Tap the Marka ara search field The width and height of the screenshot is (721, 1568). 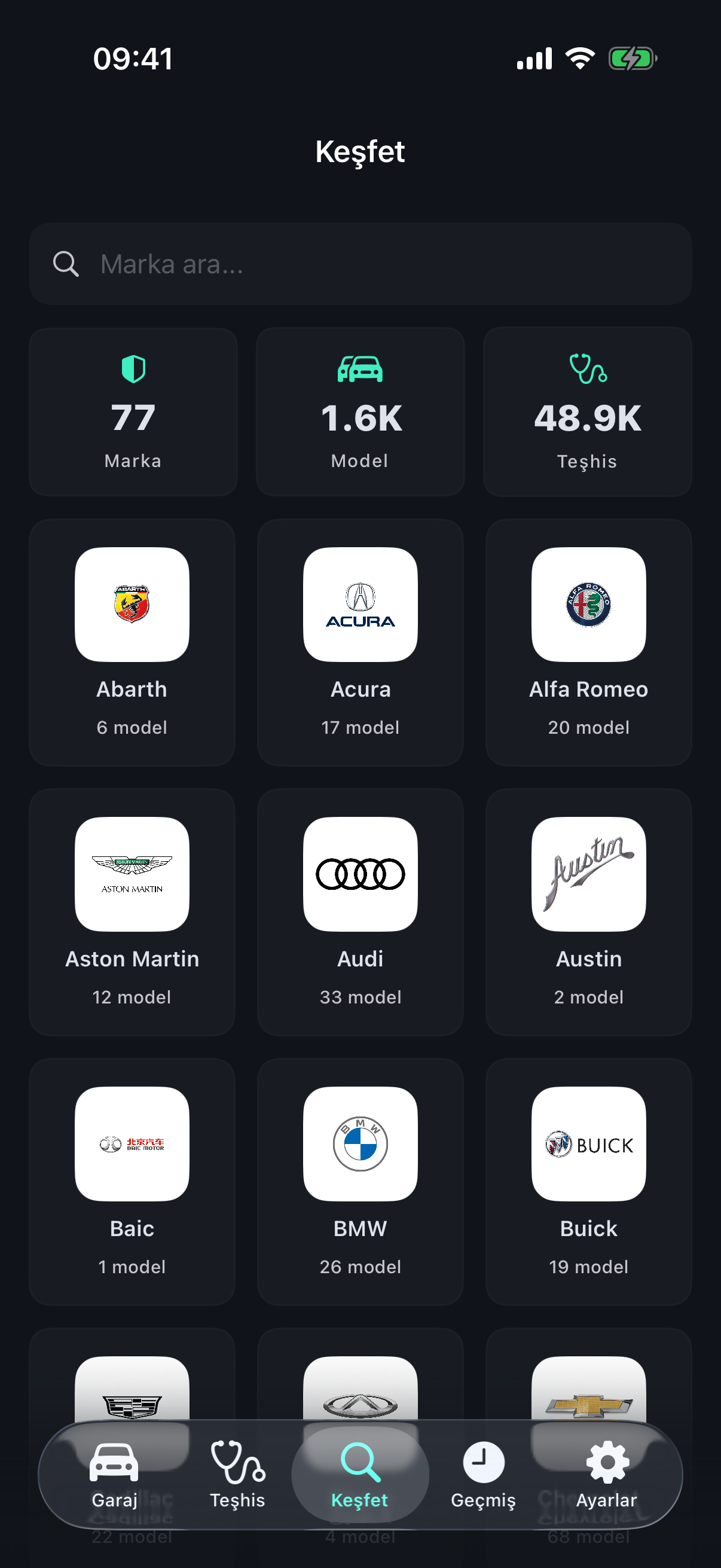[x=360, y=264]
